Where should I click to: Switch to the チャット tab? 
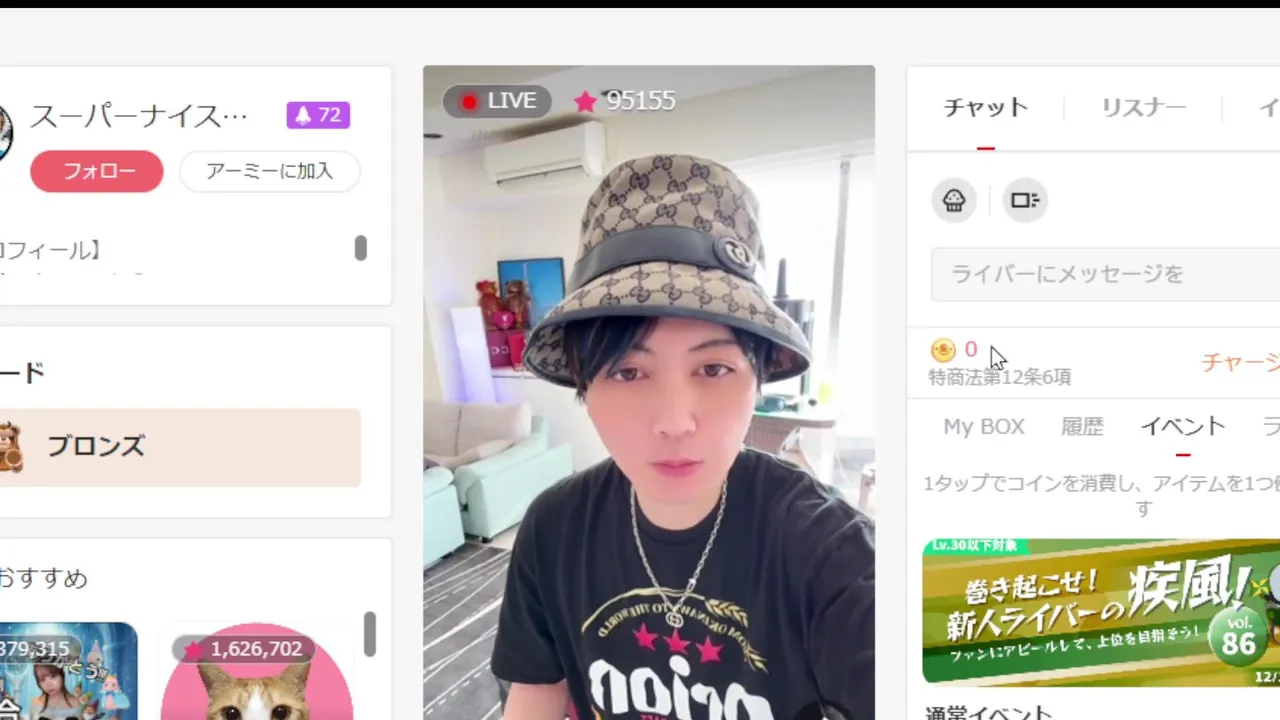(985, 108)
